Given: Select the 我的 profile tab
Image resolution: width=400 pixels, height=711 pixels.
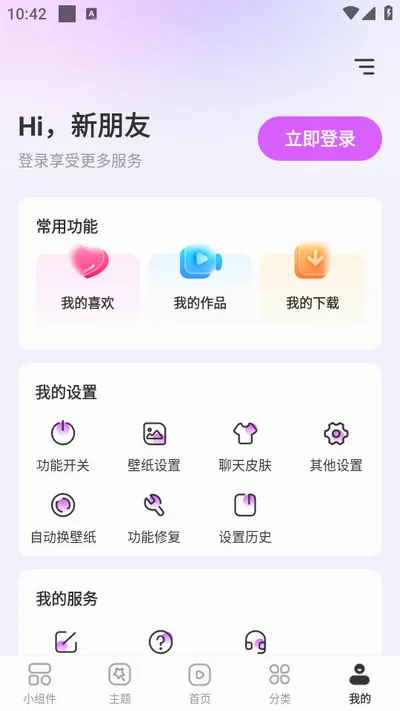Looking at the screenshot, I should tap(360, 683).
